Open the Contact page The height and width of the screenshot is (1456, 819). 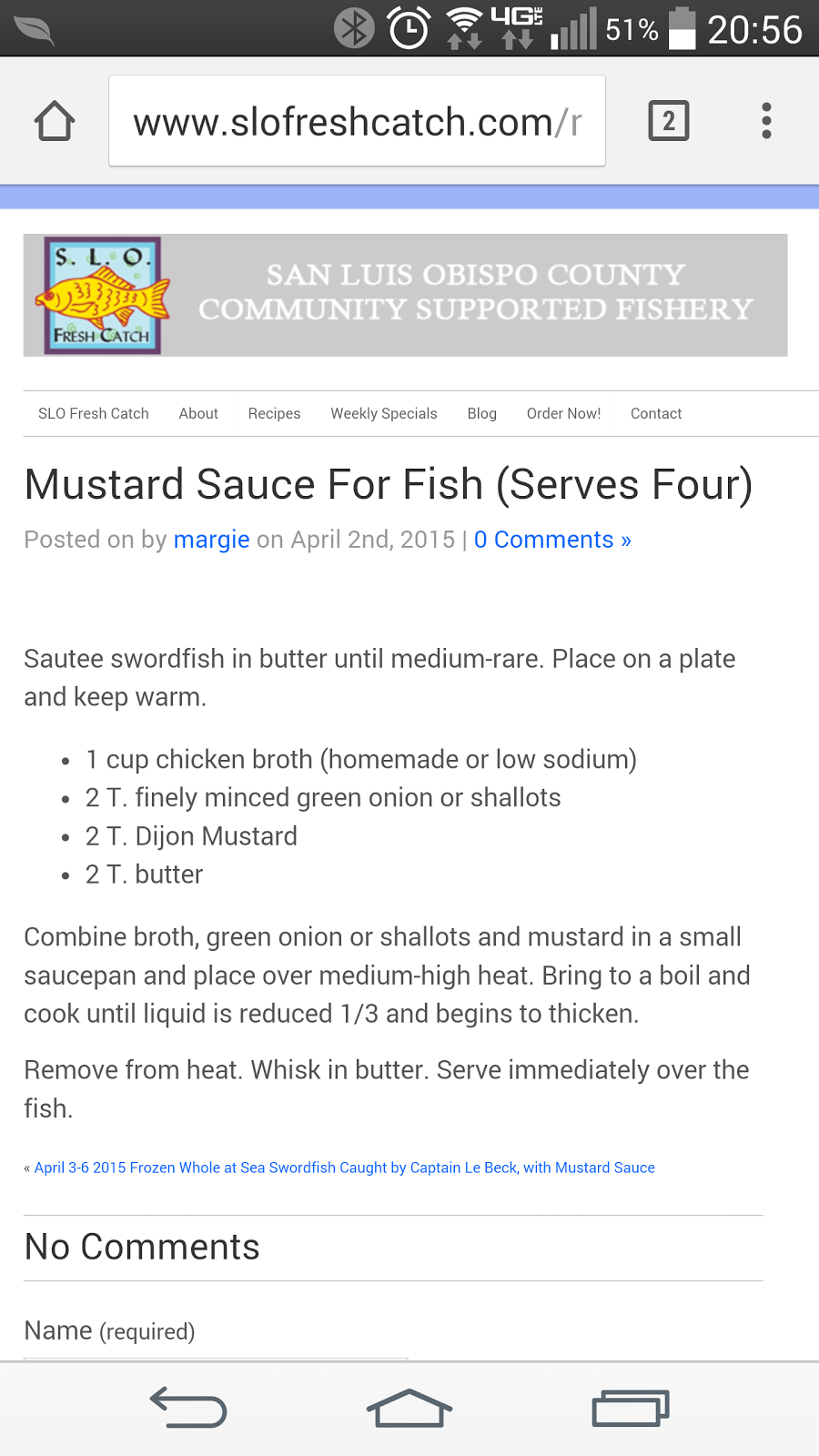pyautogui.click(x=656, y=413)
